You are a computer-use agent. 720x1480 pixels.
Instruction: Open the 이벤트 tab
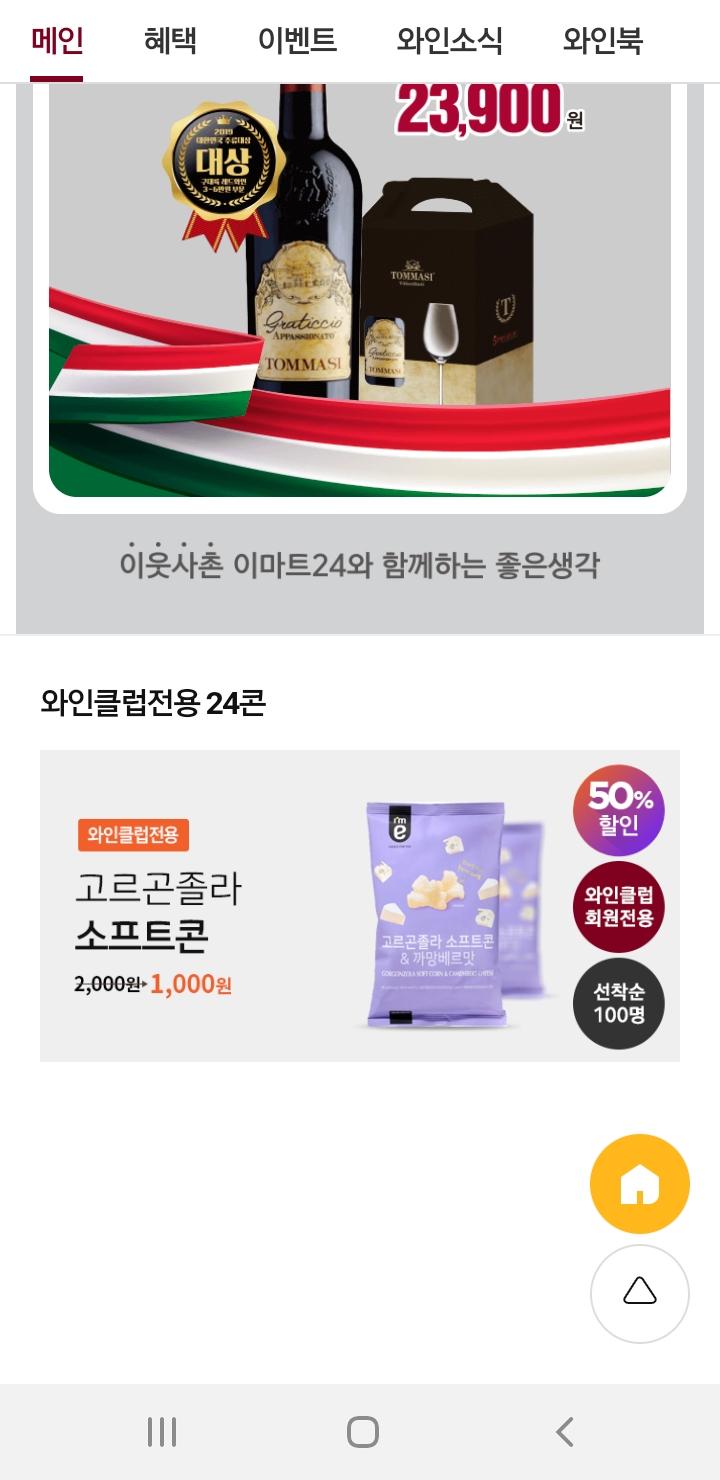pyautogui.click(x=297, y=41)
